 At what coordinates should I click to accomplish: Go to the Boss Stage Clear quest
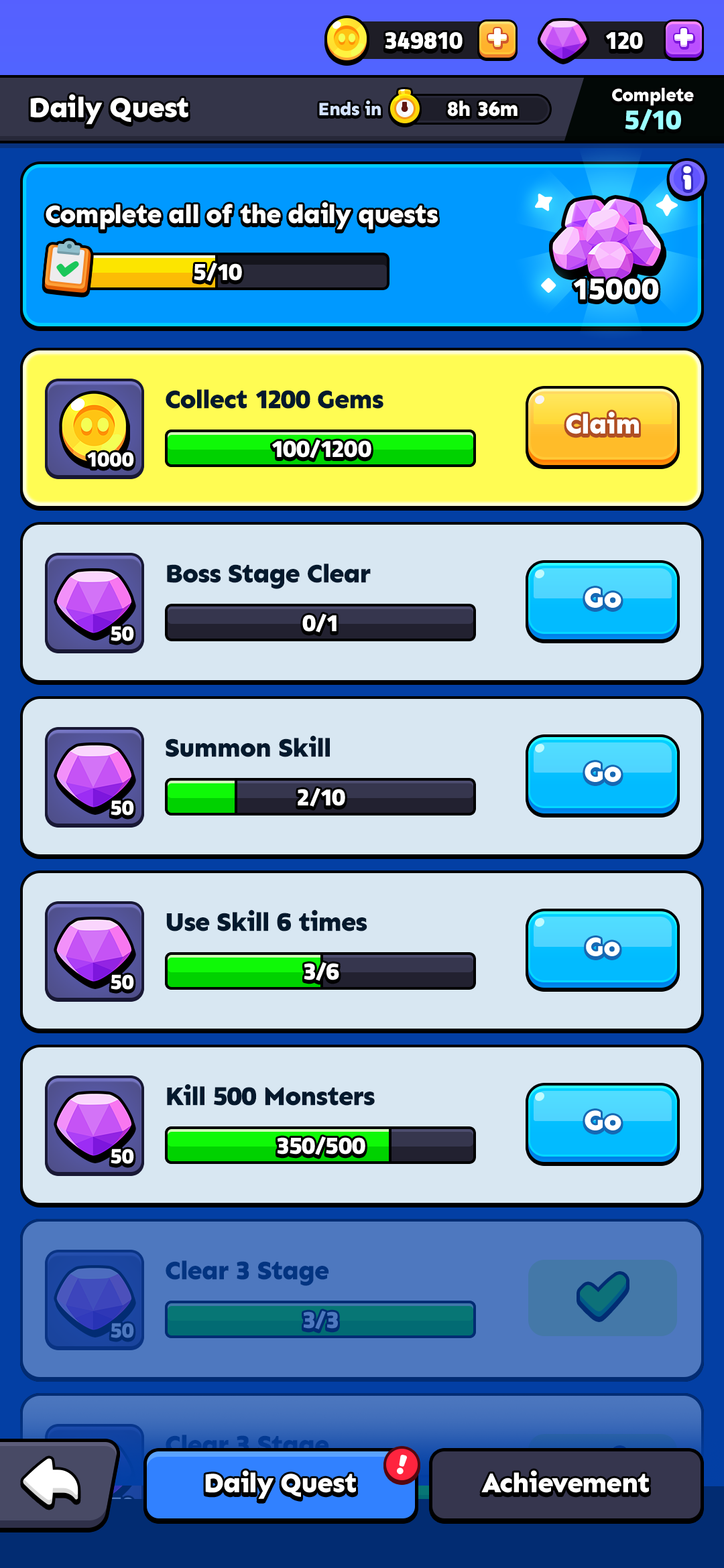click(x=603, y=601)
